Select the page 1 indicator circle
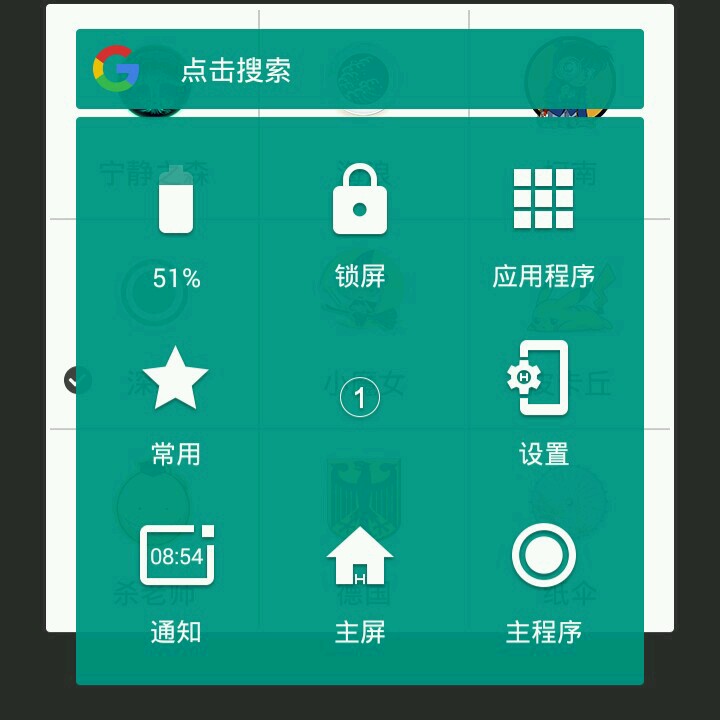The width and height of the screenshot is (720, 720). coord(360,398)
